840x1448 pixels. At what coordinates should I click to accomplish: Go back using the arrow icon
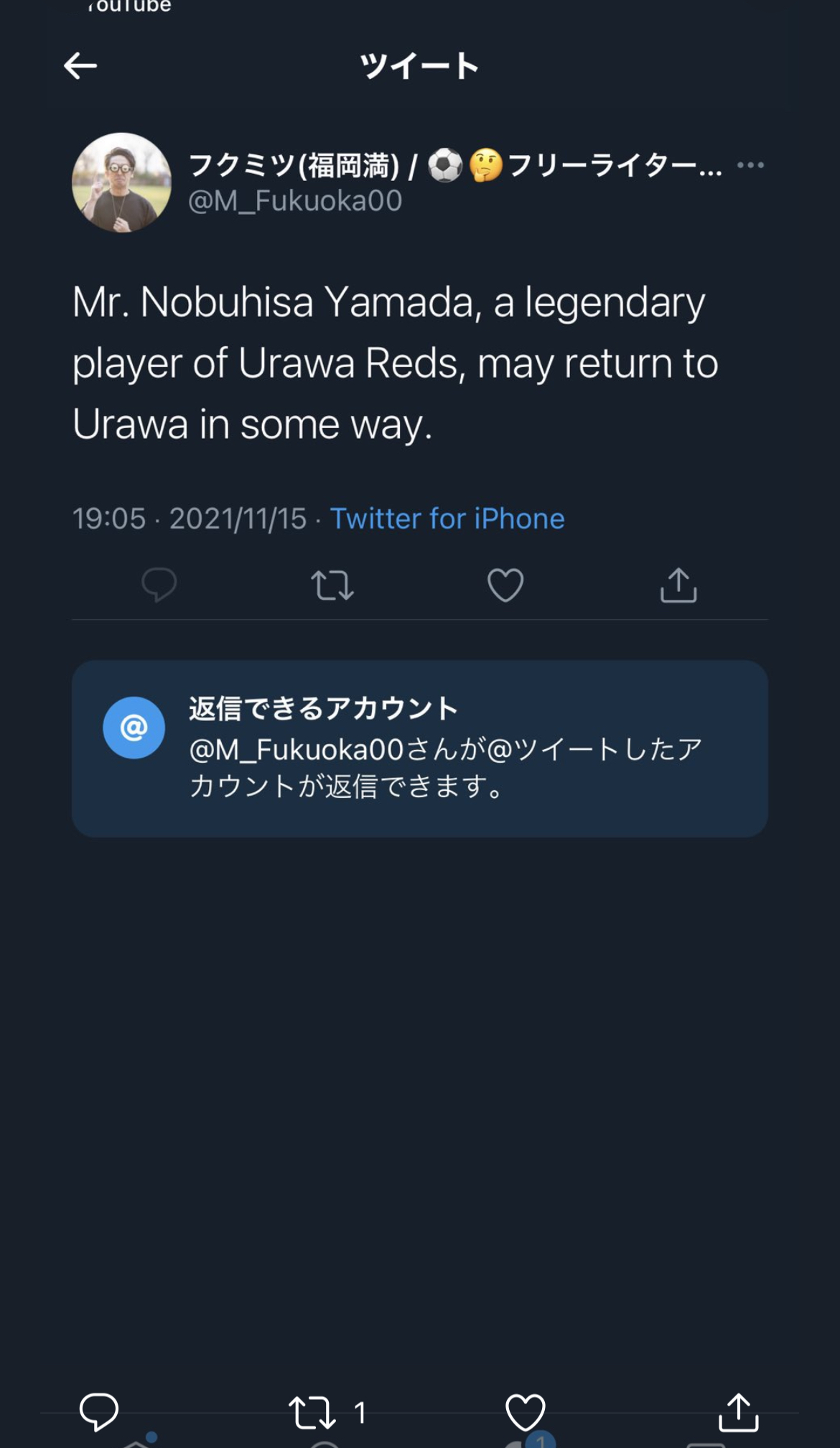pyautogui.click(x=80, y=66)
